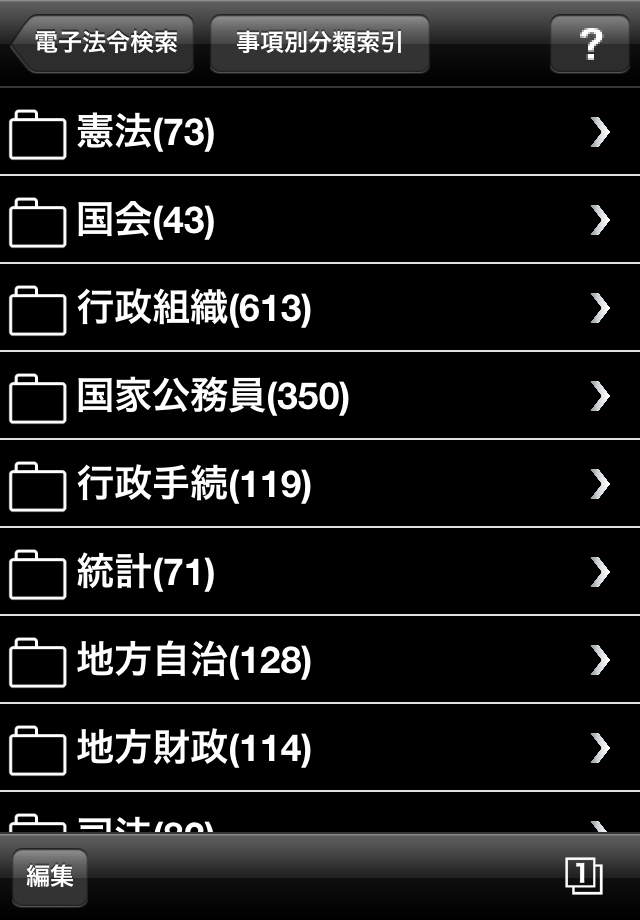The image size is (640, 920).
Task: Open the 国家公務員(350) folder
Action: [x=320, y=396]
